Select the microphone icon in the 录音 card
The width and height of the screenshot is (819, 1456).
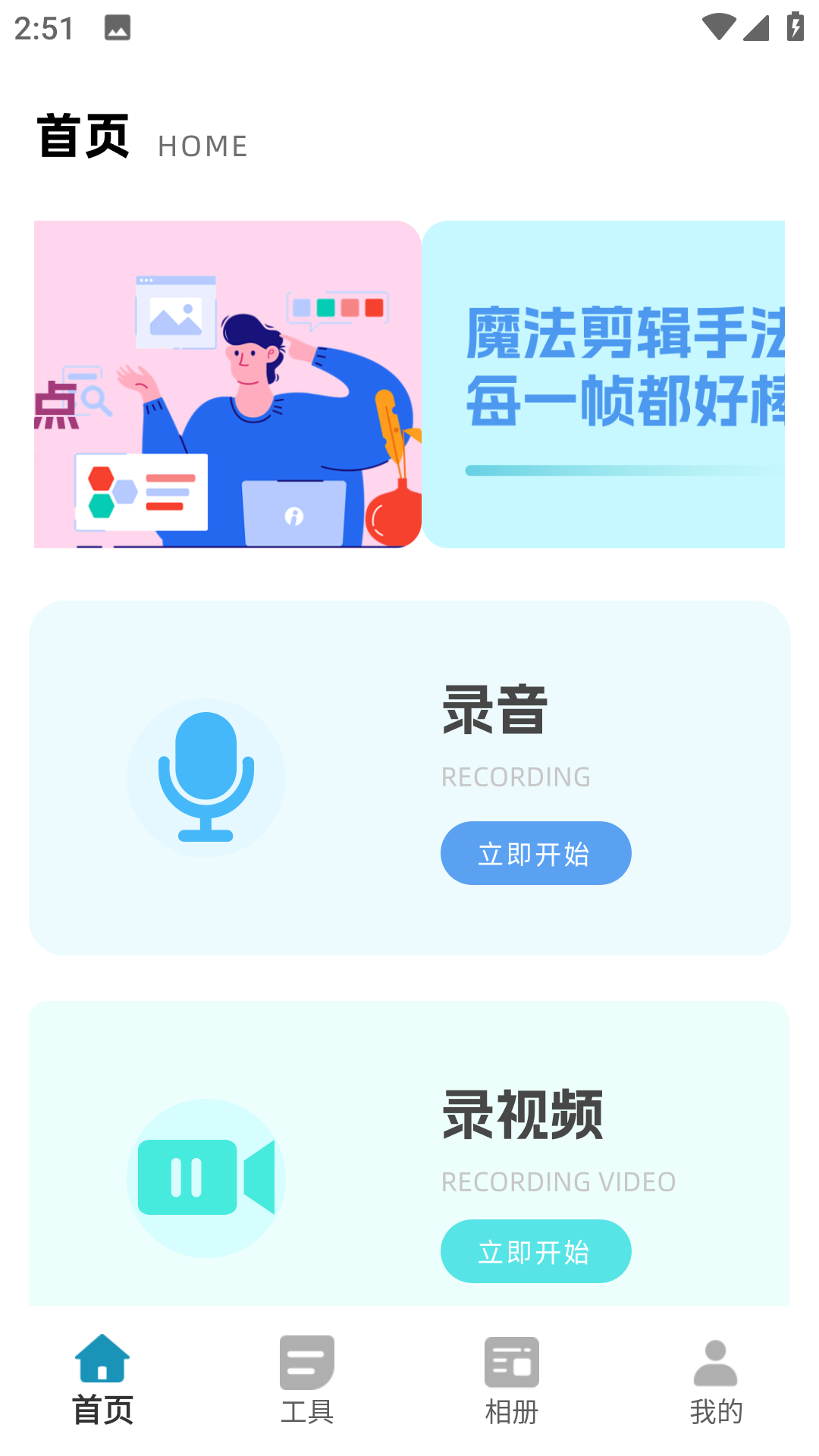point(206,777)
